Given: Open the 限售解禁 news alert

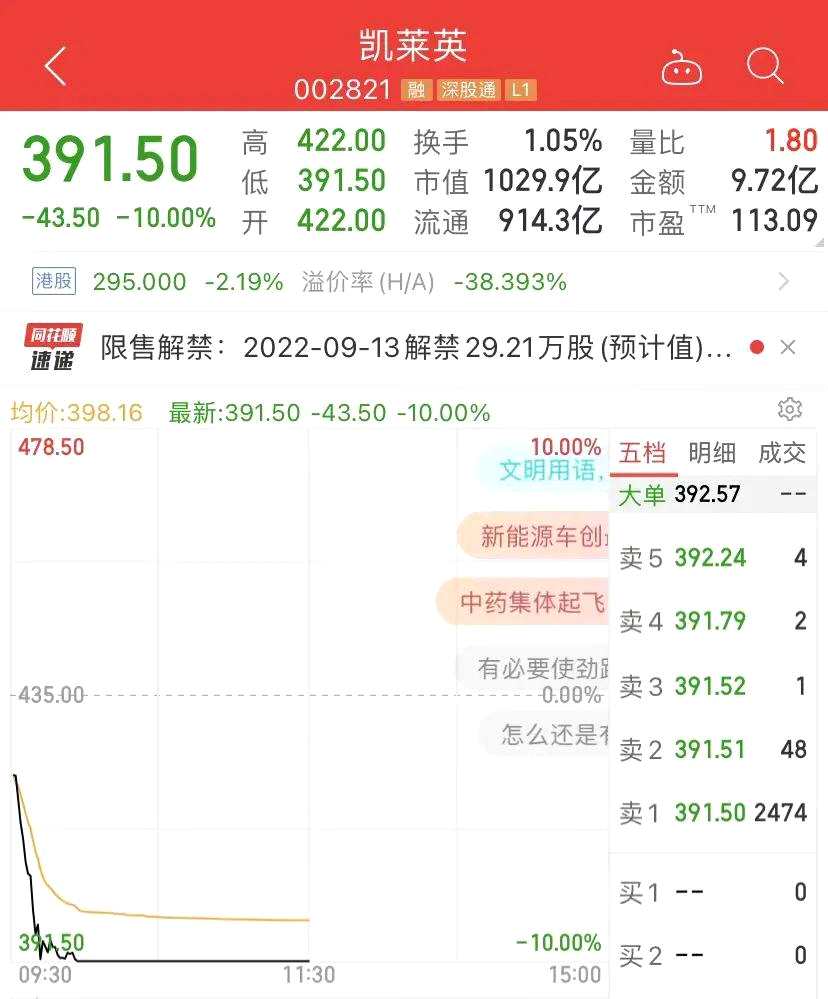Looking at the screenshot, I should (418, 348).
